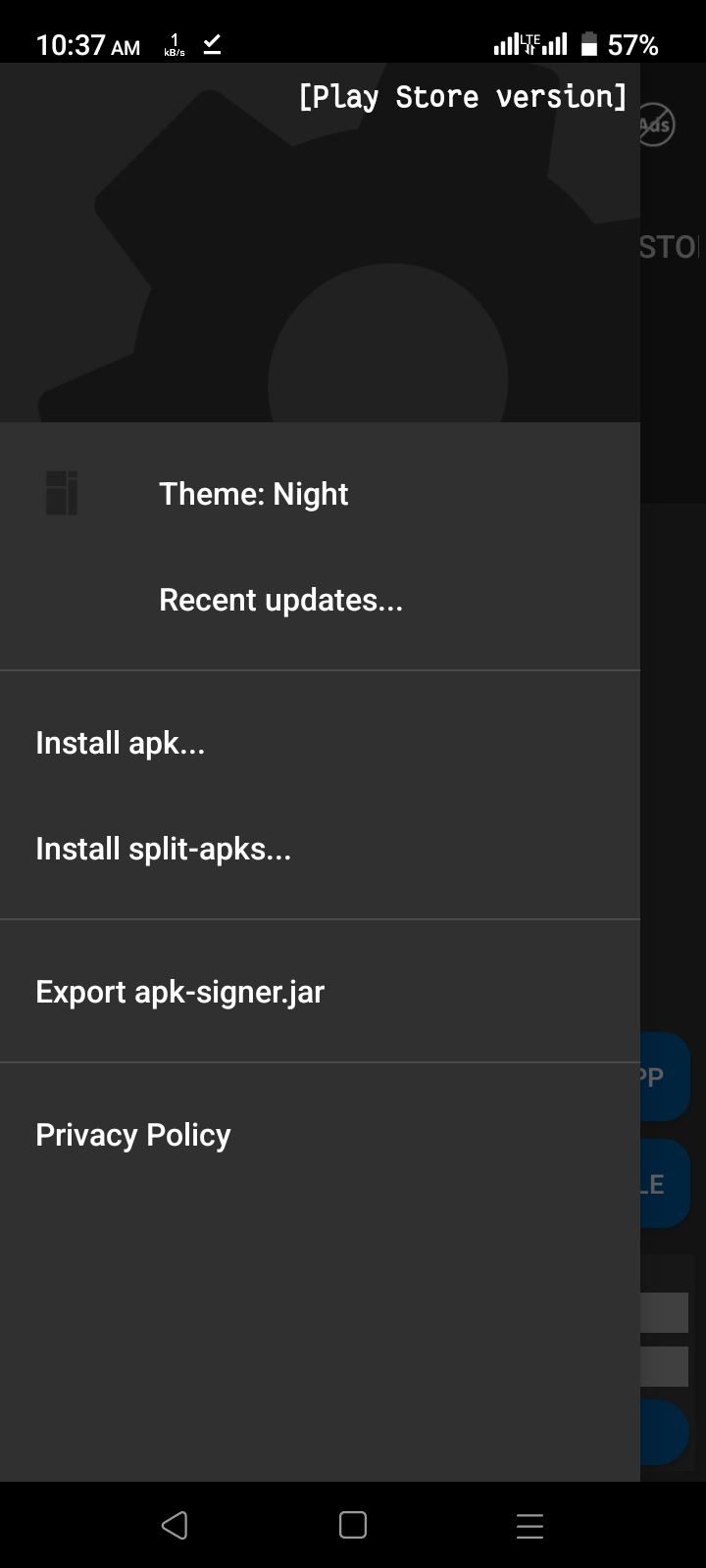This screenshot has height=1568, width=706.
Task: Choose Install split-apks...
Action: tap(320, 849)
